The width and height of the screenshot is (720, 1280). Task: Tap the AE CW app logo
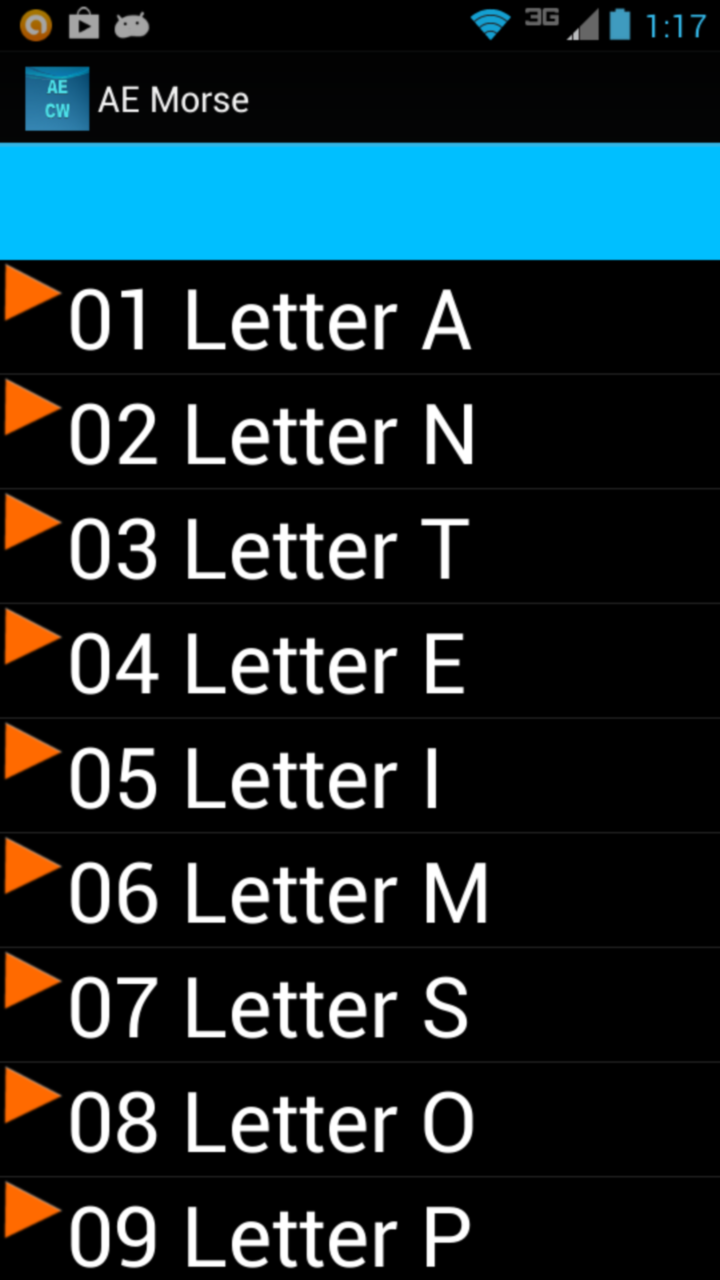click(x=56, y=98)
